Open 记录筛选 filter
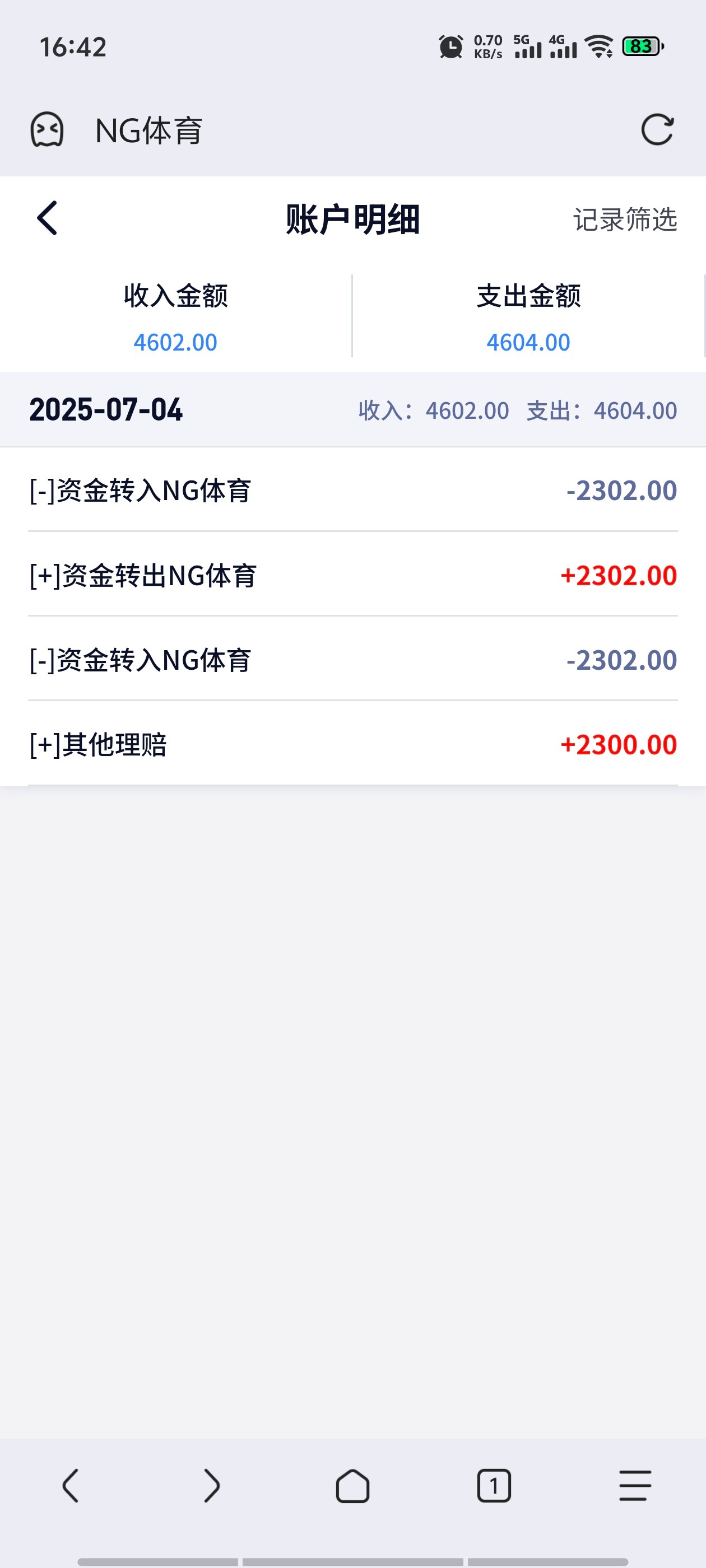706x1568 pixels. point(624,220)
